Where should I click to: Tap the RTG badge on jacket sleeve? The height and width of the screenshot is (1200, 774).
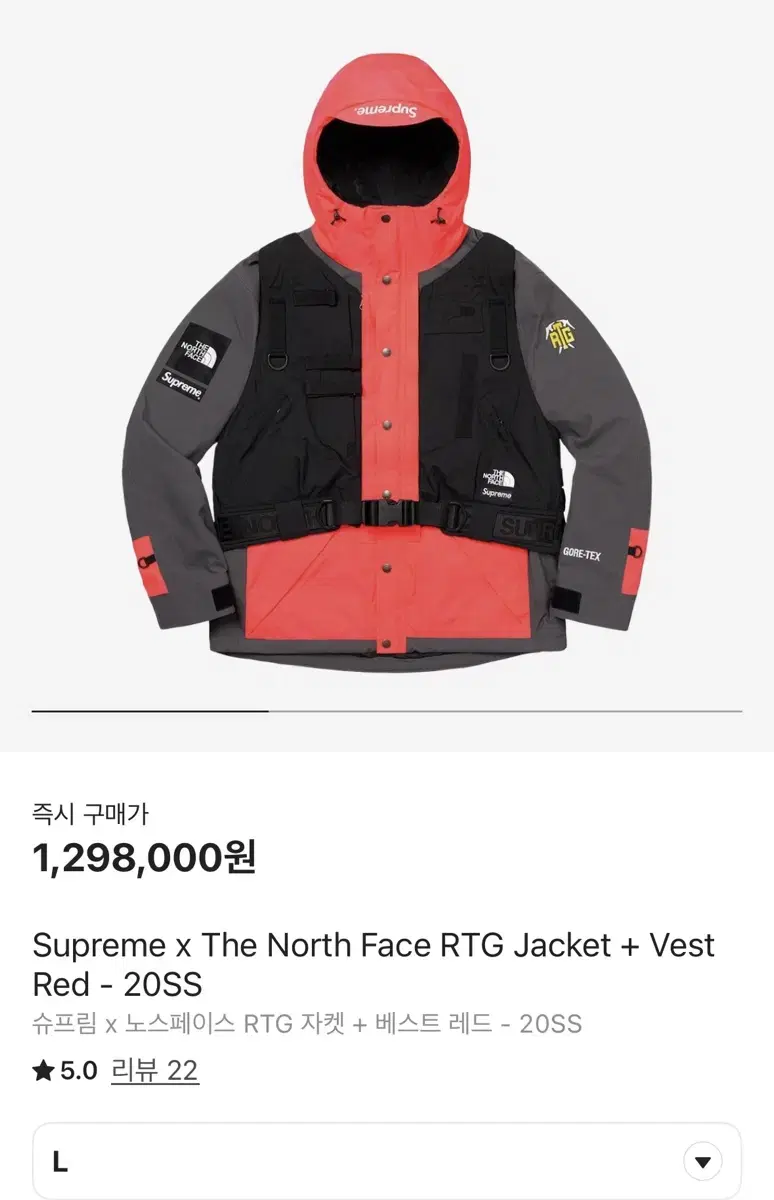pos(561,335)
